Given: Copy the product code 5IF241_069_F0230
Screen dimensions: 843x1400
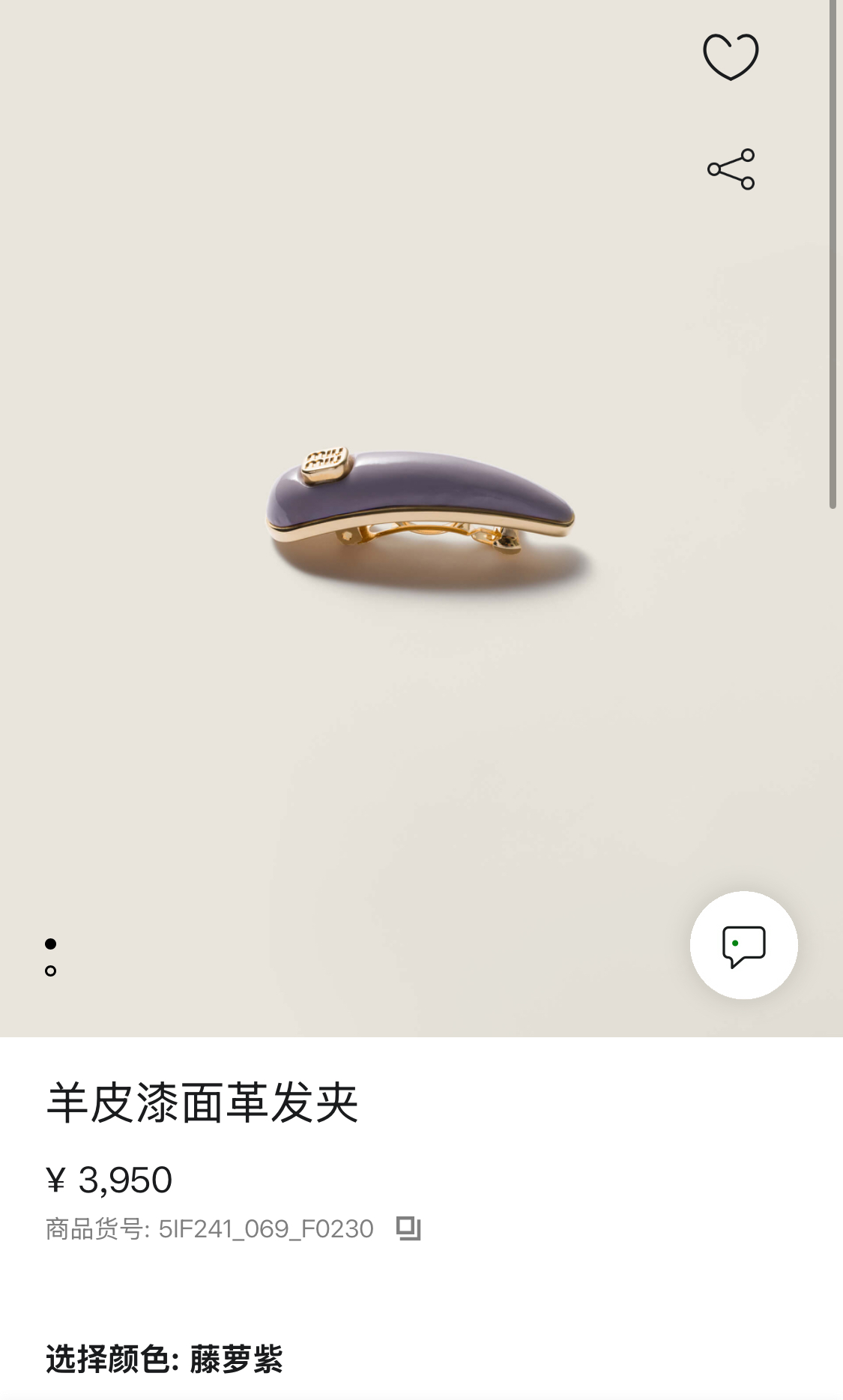Looking at the screenshot, I should 408,1228.
